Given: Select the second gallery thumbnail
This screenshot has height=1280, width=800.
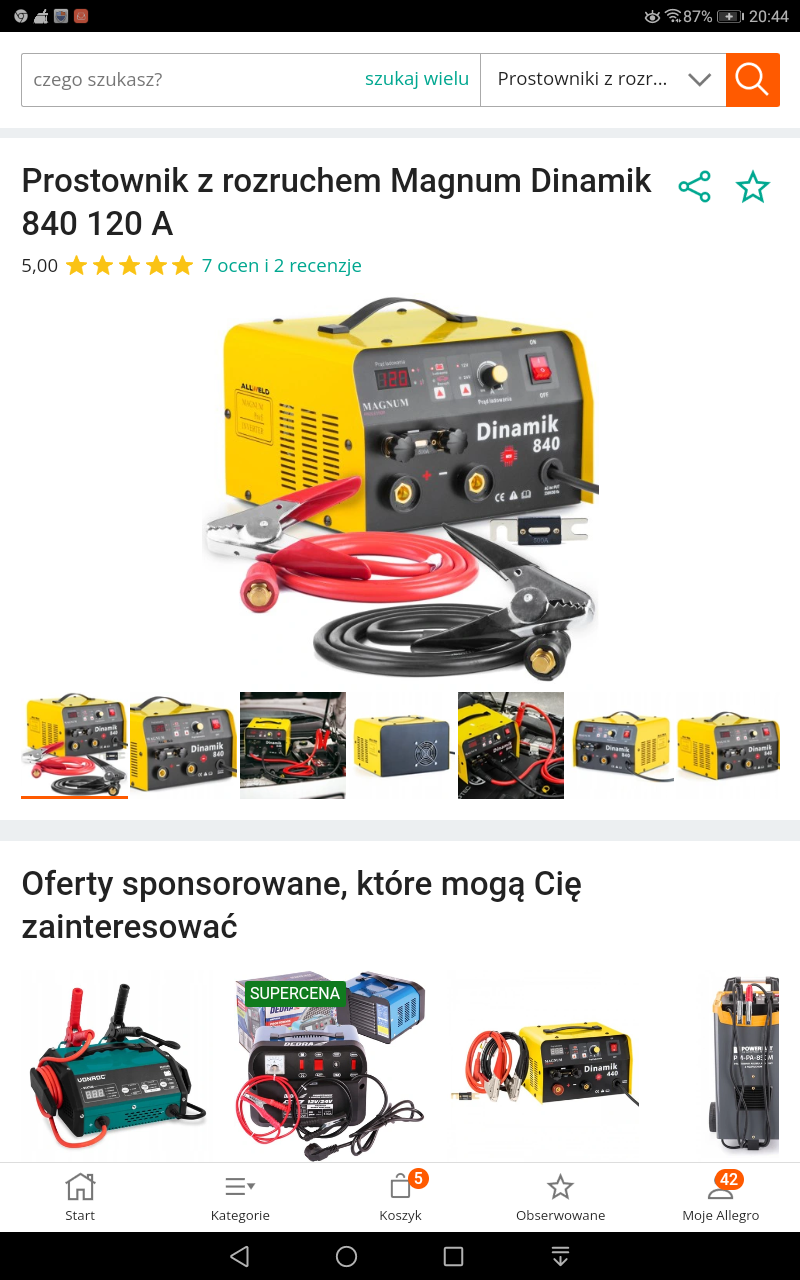Looking at the screenshot, I should point(183,745).
